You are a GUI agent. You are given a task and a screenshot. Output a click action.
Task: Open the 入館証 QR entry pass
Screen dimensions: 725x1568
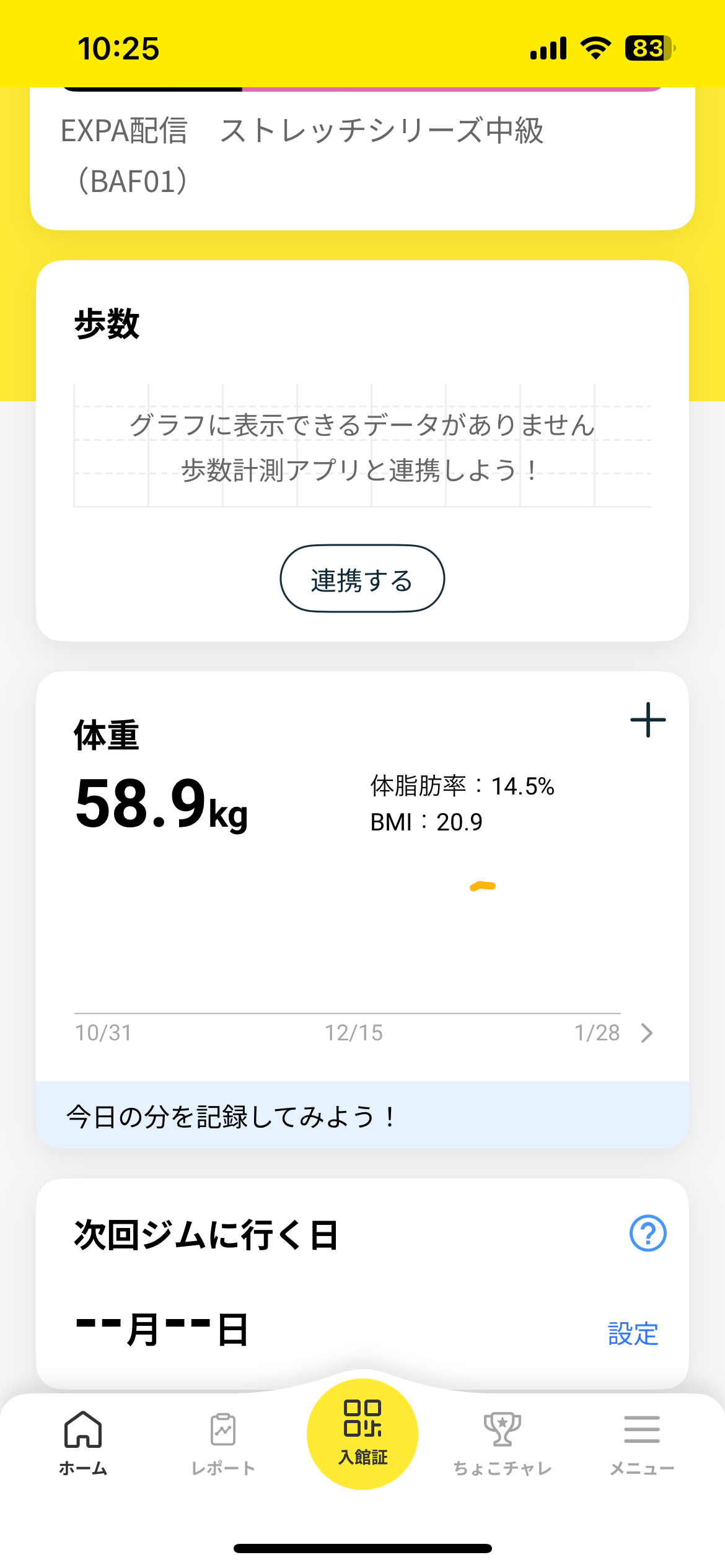tap(362, 1434)
